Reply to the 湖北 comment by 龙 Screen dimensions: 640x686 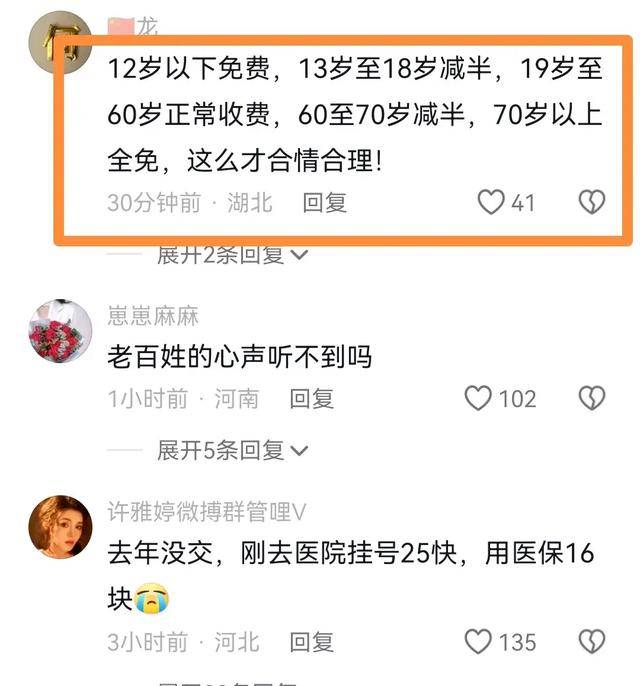pos(324,203)
